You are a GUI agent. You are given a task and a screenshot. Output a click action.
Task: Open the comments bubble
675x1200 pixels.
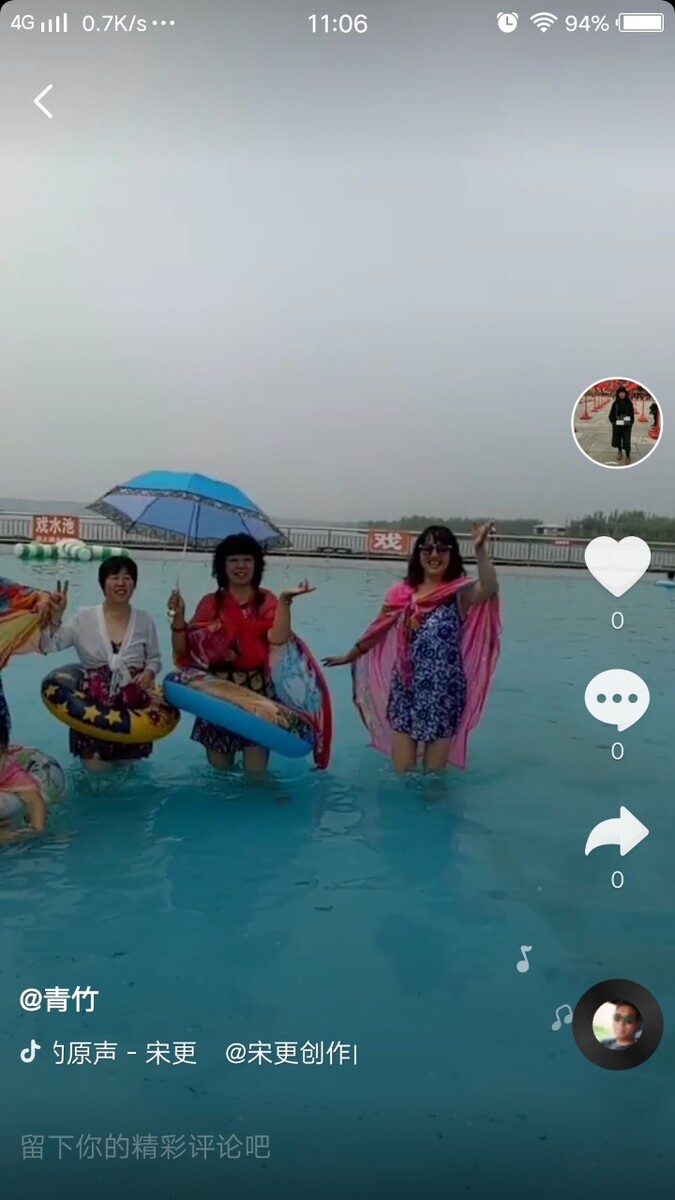click(617, 699)
